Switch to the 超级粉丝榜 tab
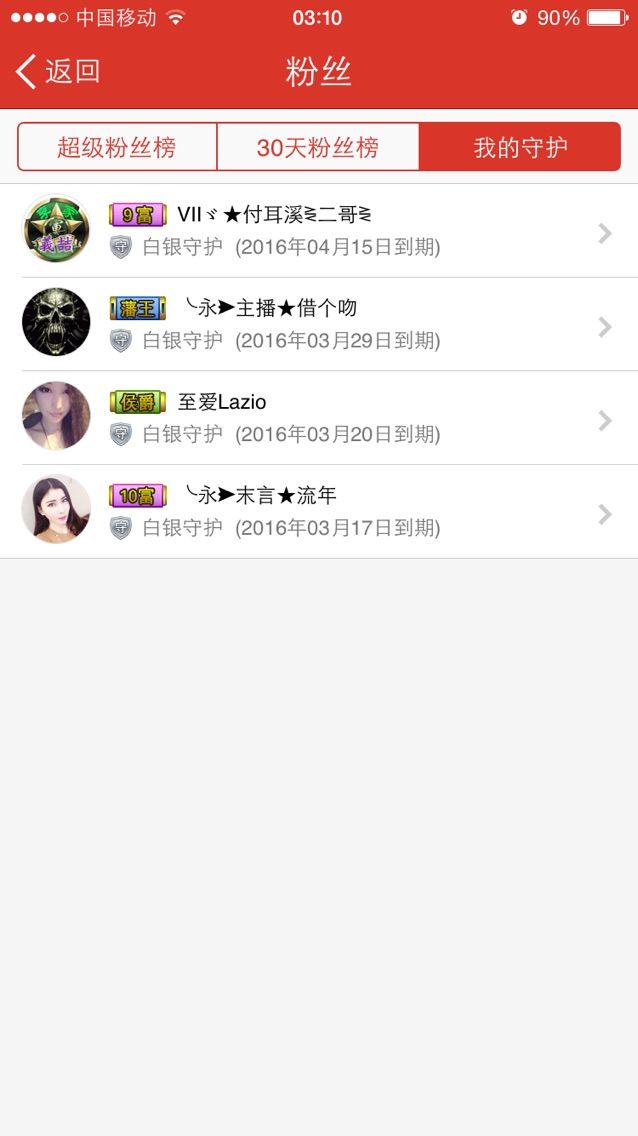 coord(117,148)
